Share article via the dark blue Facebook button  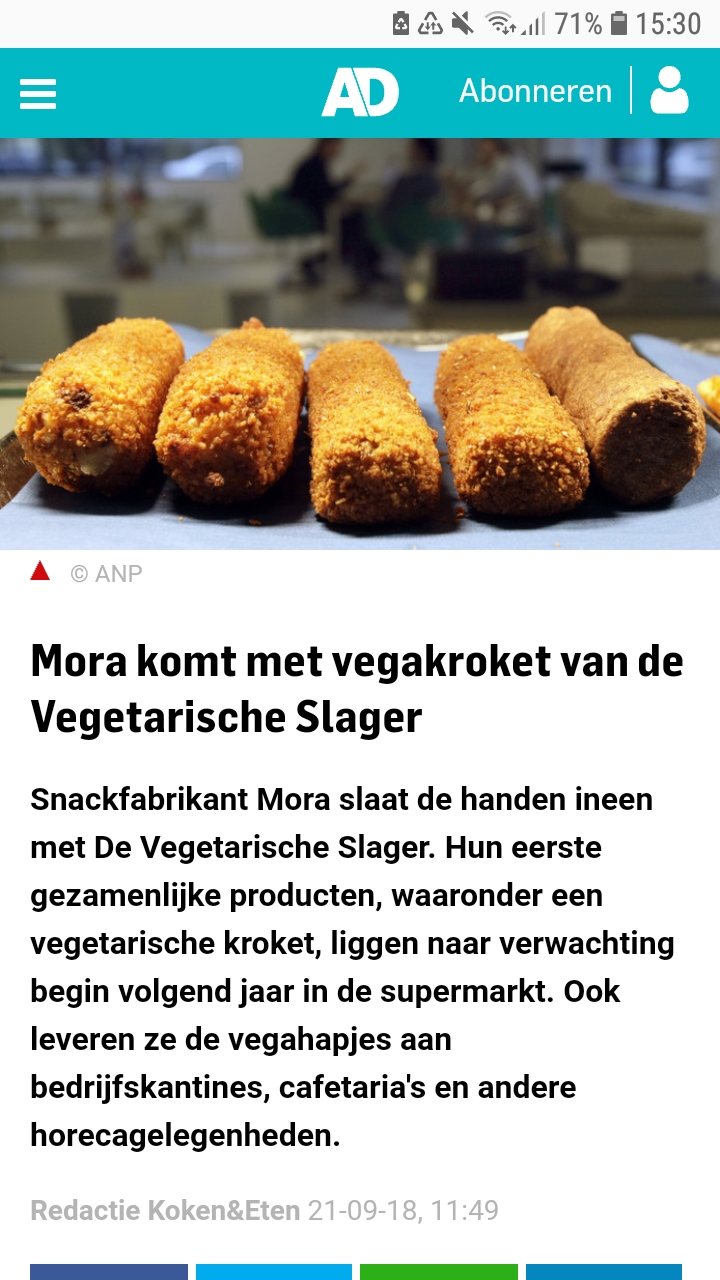point(109,1272)
